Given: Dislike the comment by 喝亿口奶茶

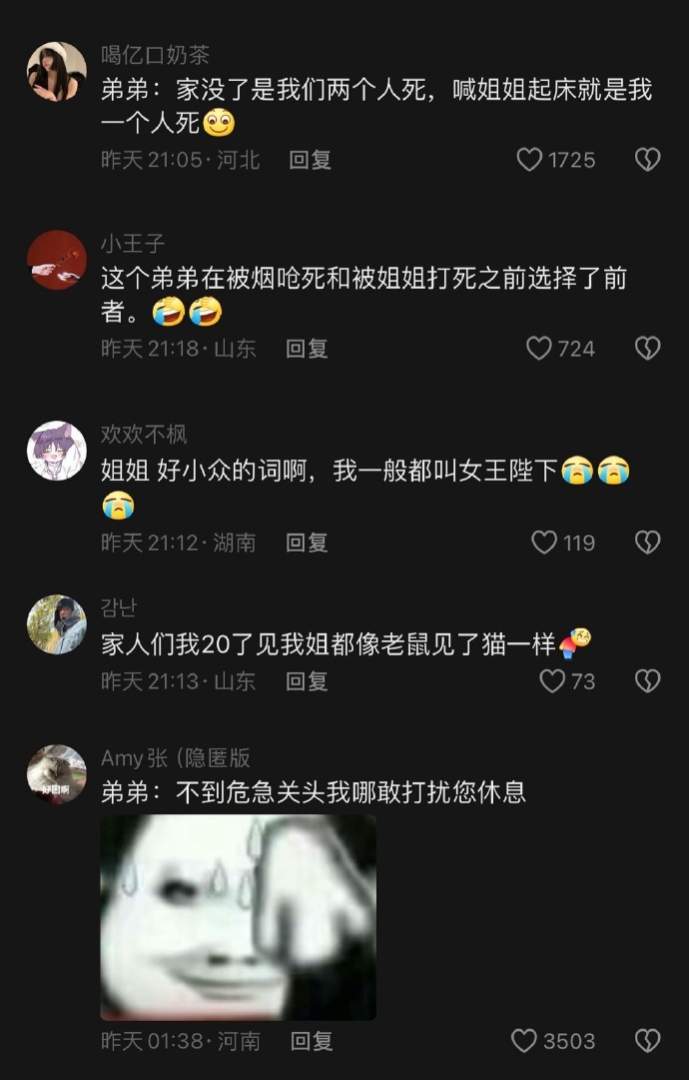Looking at the screenshot, I should click(648, 160).
